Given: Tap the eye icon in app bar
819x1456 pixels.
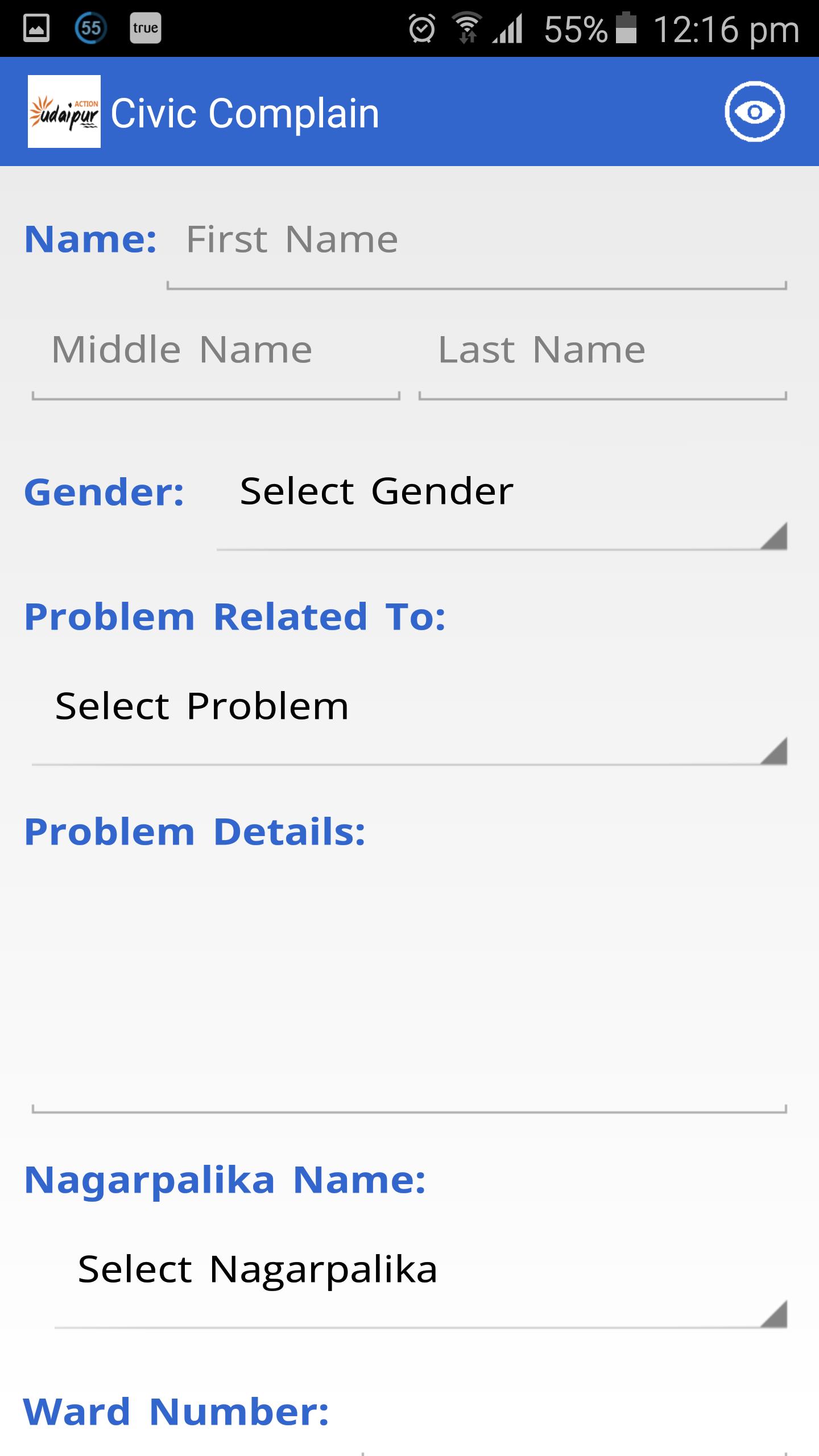Looking at the screenshot, I should coord(754,111).
